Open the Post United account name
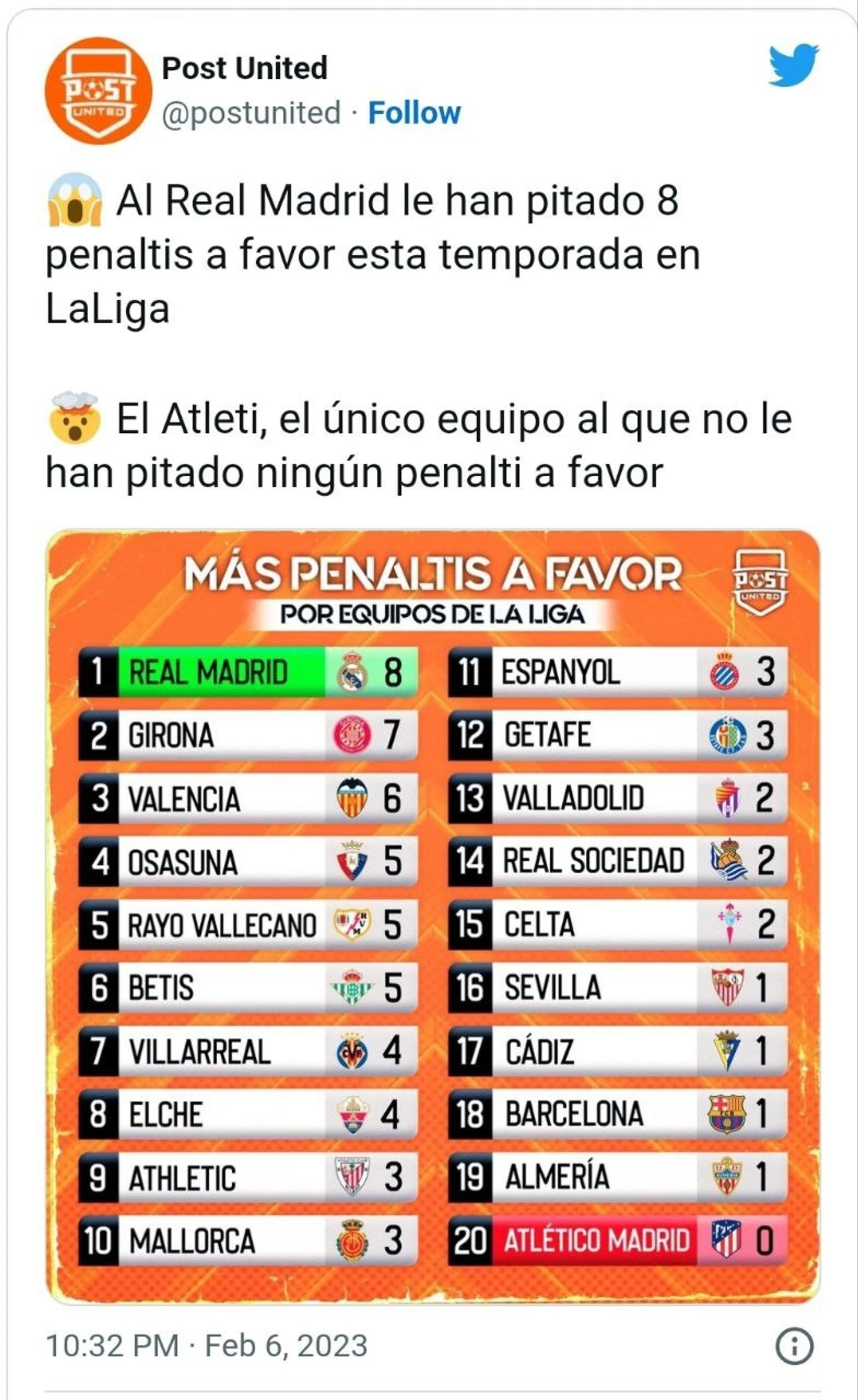 pyautogui.click(x=244, y=68)
